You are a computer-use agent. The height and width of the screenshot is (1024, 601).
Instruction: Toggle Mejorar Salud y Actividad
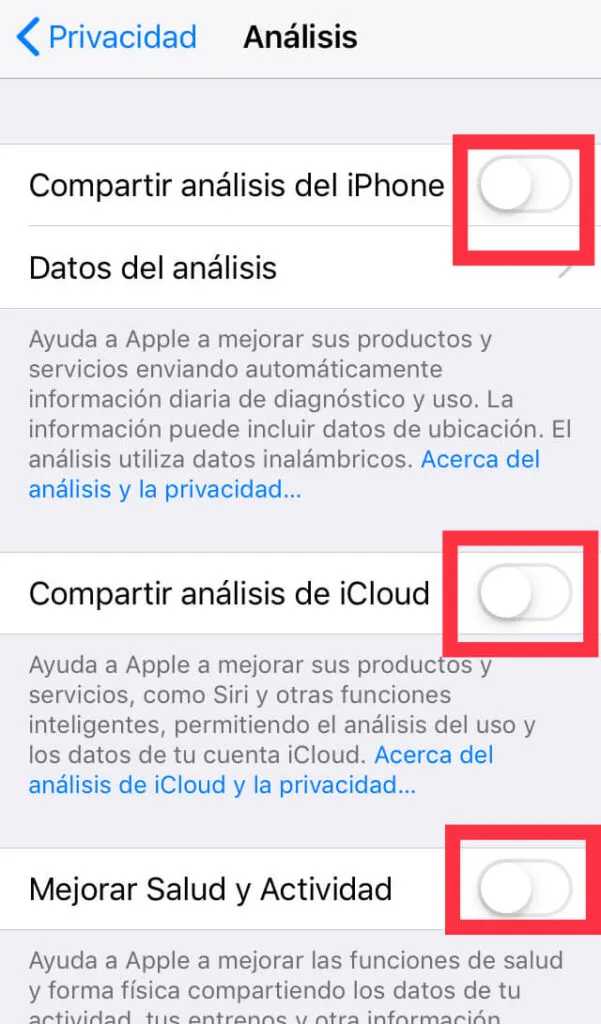523,889
